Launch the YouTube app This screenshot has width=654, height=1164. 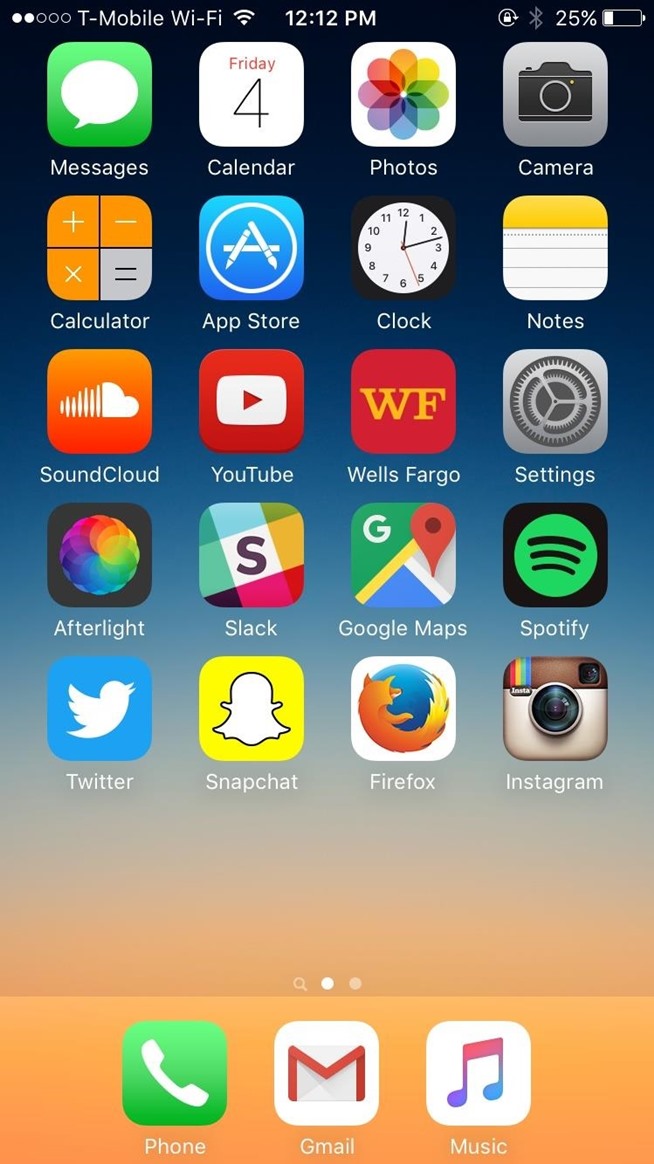tap(251, 402)
